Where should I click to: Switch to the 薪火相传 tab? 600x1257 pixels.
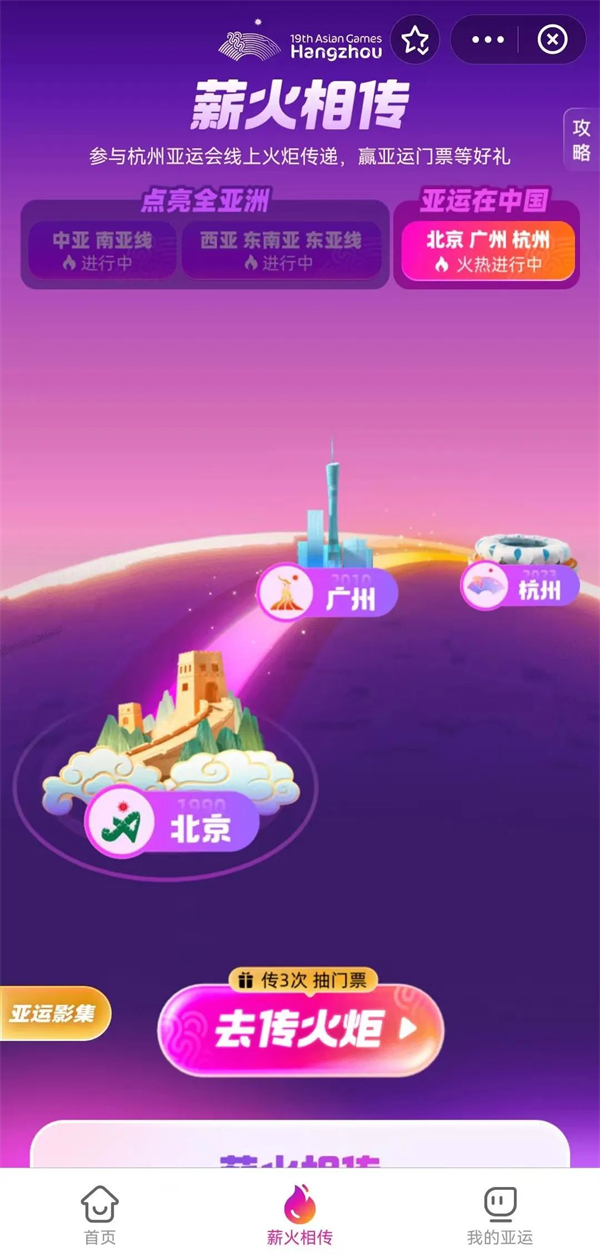coord(300,1215)
